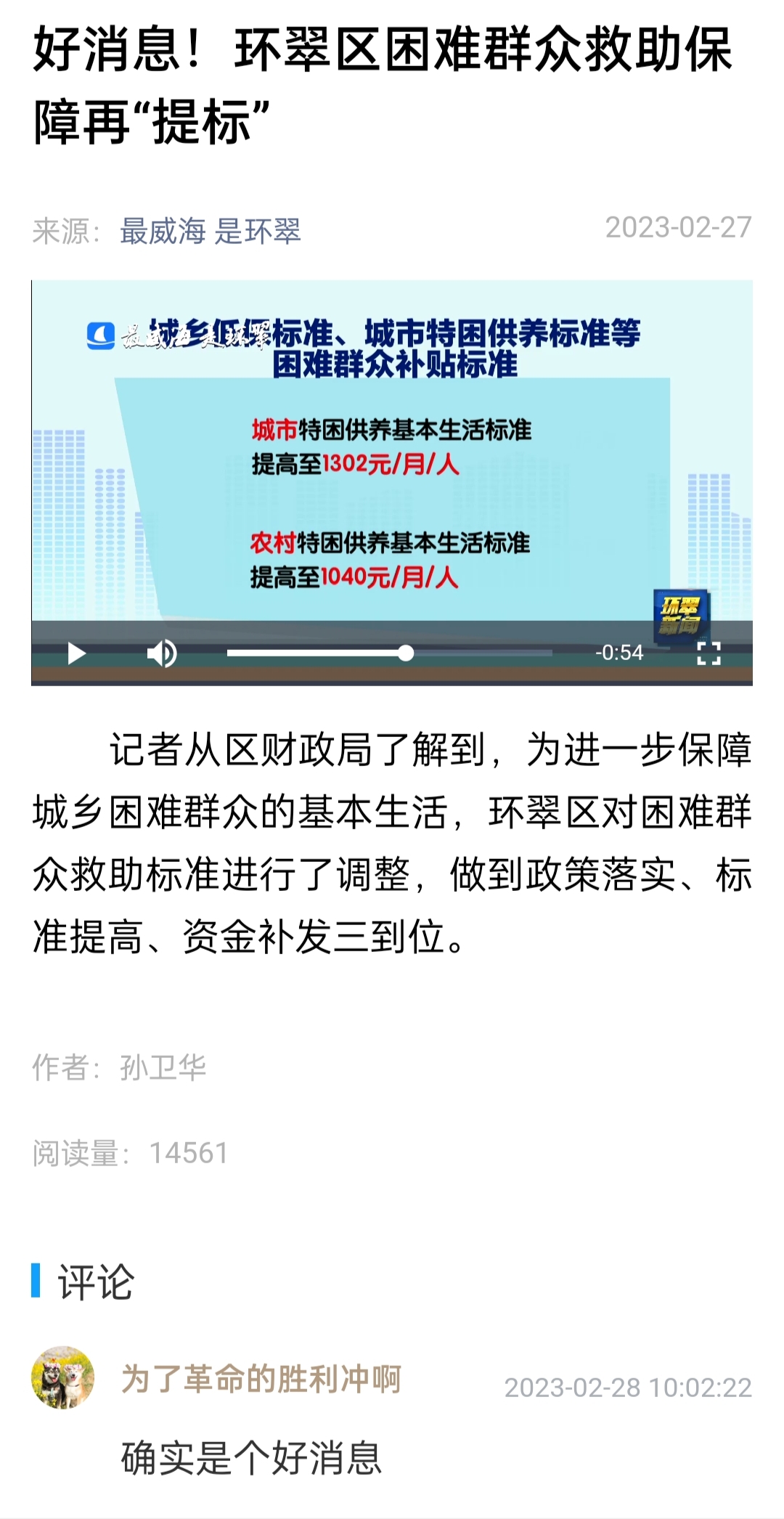784x1519 pixels.
Task: Enter fullscreen video mode
Action: click(x=709, y=653)
